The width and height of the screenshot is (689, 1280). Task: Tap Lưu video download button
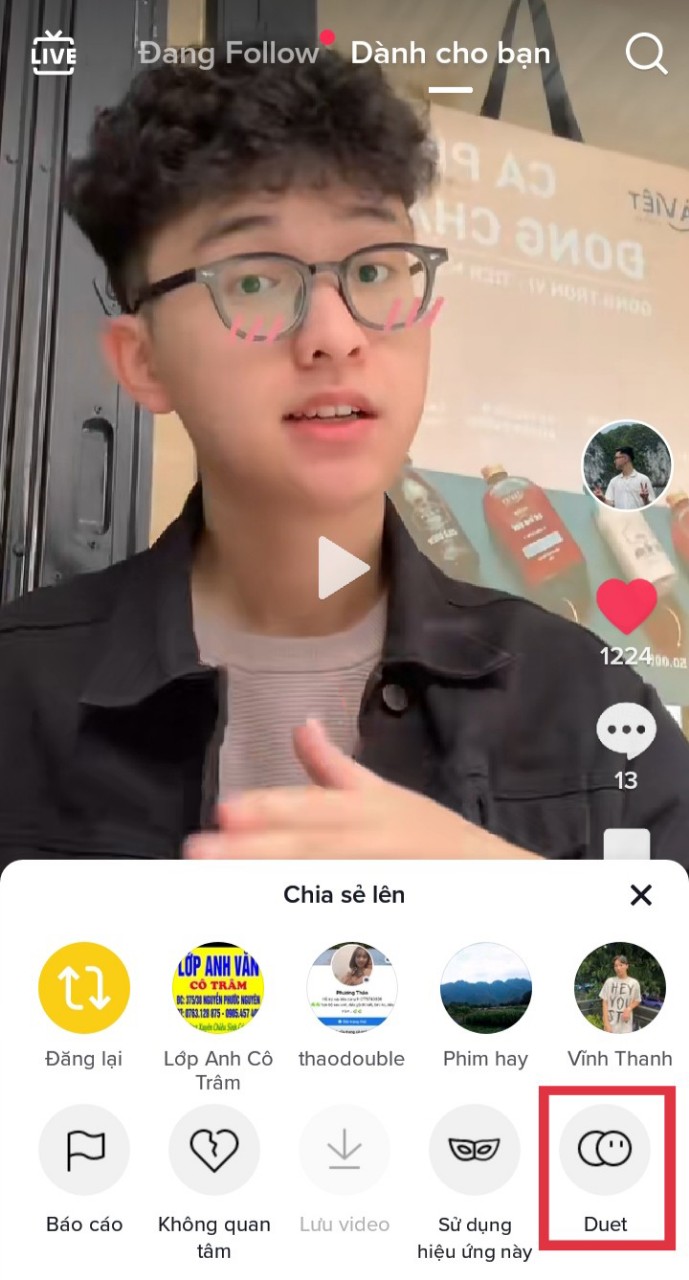pos(344,1150)
